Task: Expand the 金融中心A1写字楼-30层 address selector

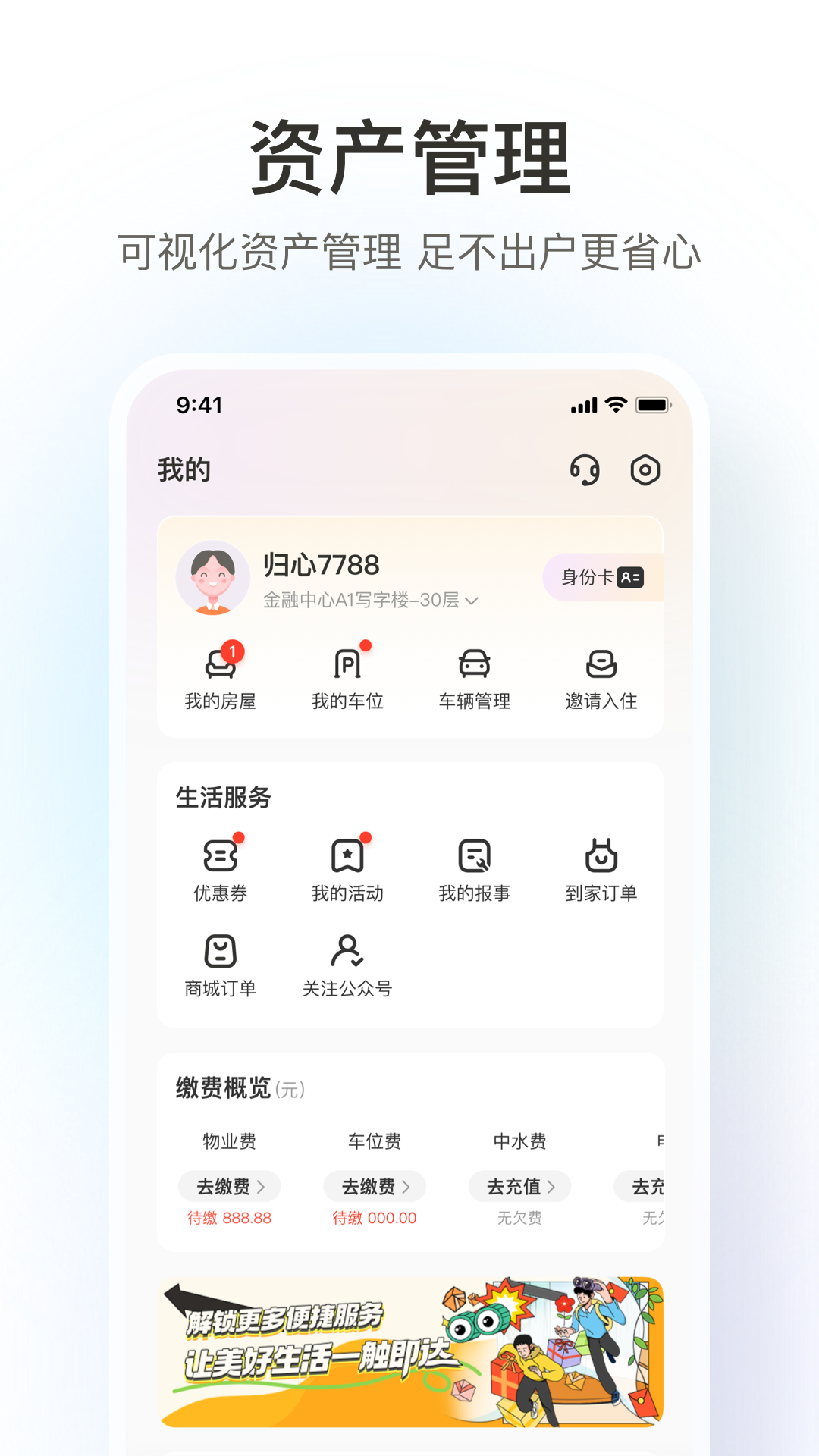Action: coord(367,601)
